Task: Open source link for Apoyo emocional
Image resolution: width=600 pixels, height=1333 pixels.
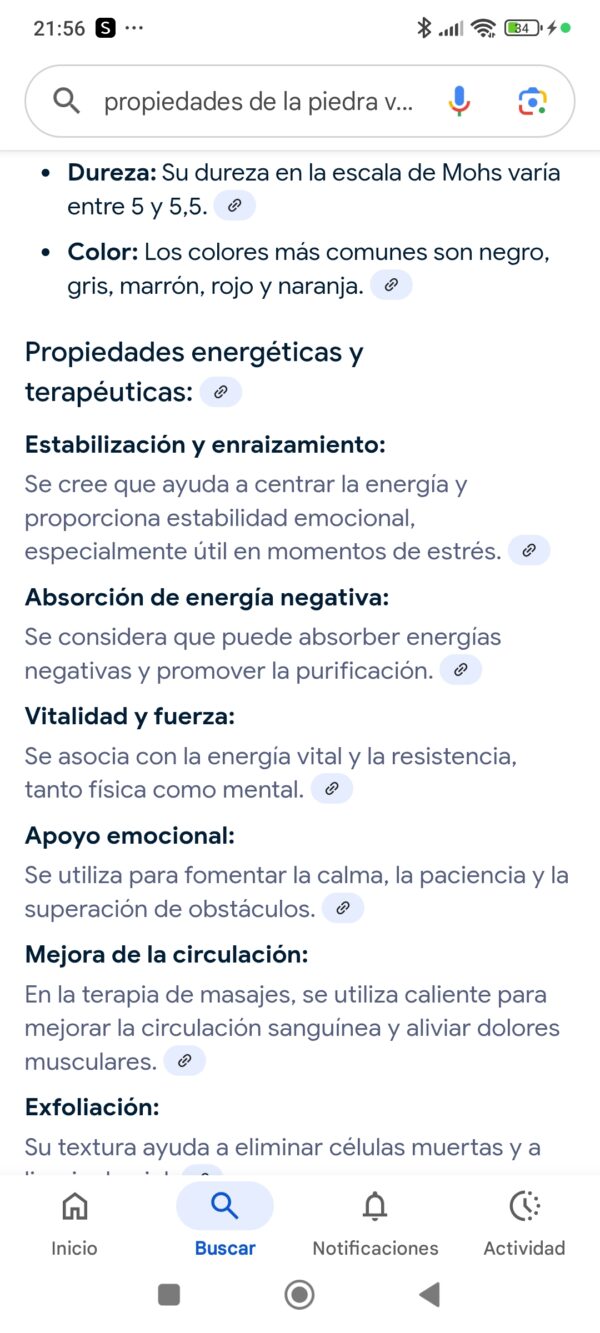Action: coord(343,908)
